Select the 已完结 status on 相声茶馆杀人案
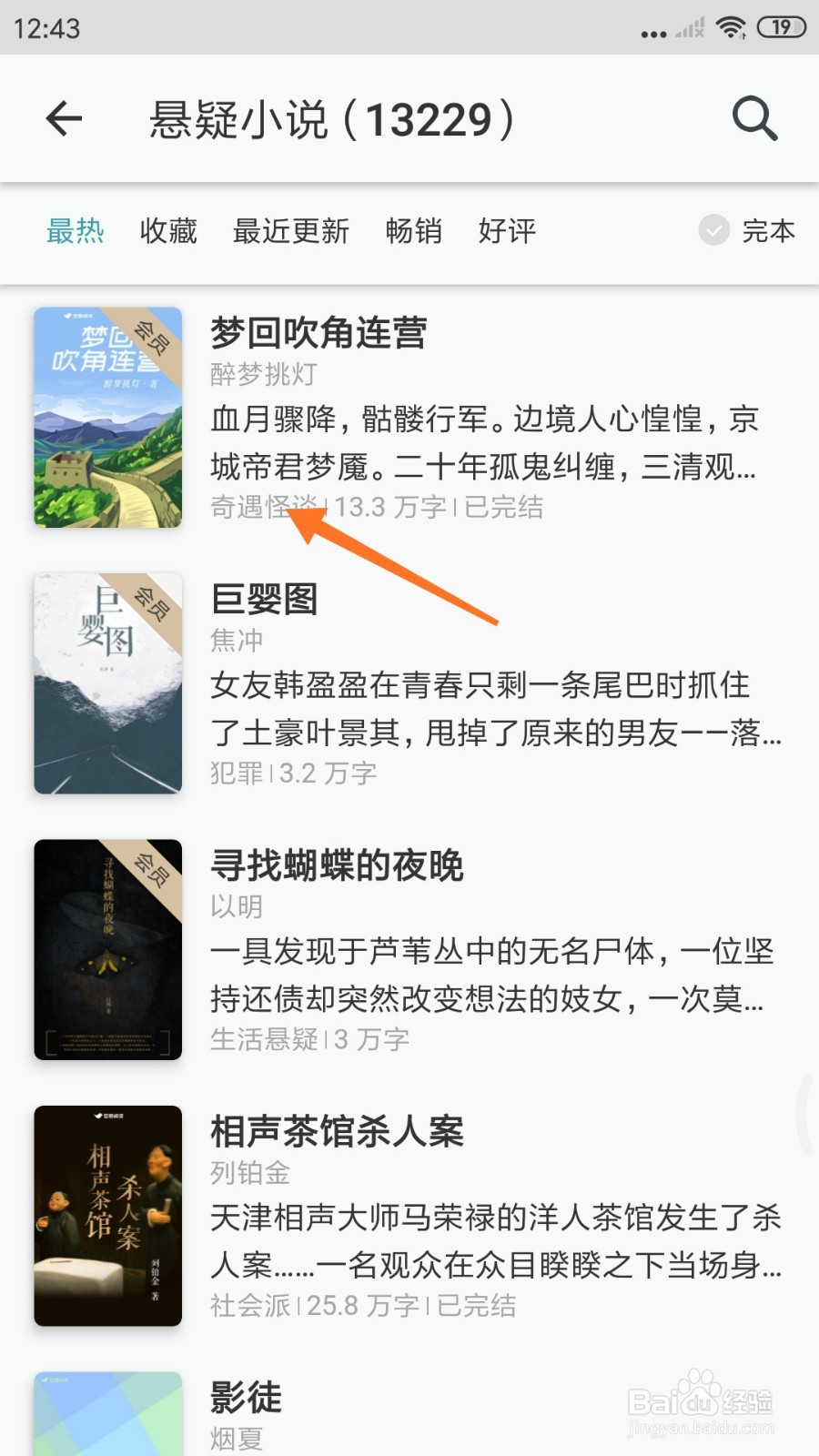819x1456 pixels. pos(474,1308)
